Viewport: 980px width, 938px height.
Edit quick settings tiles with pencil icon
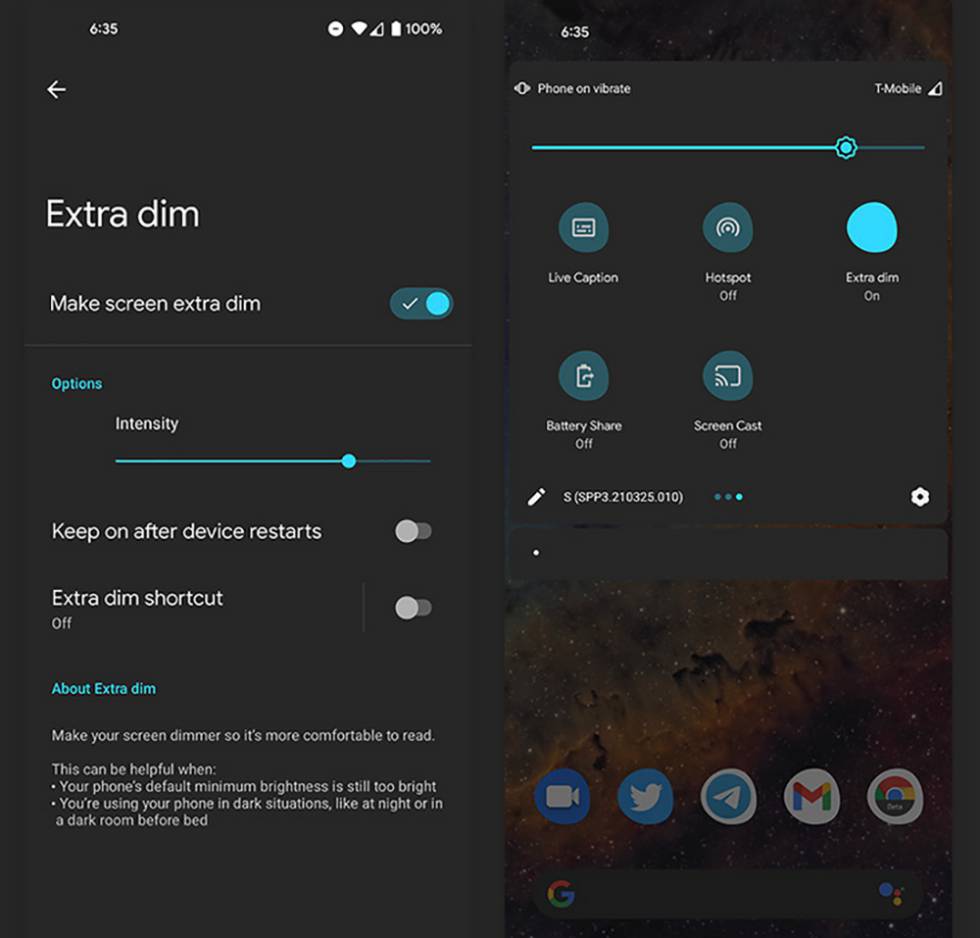point(537,497)
